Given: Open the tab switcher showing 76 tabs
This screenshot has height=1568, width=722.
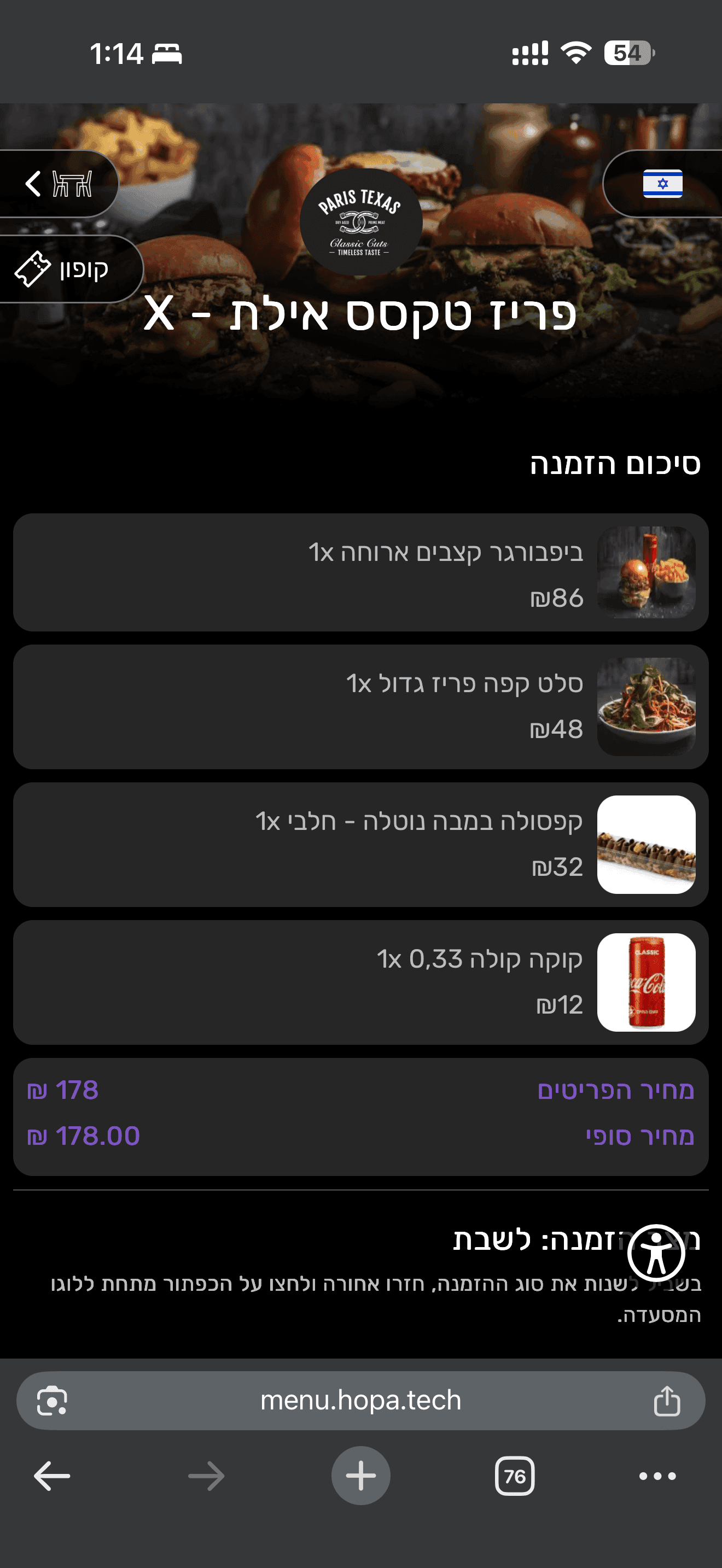Looking at the screenshot, I should coord(514,1476).
